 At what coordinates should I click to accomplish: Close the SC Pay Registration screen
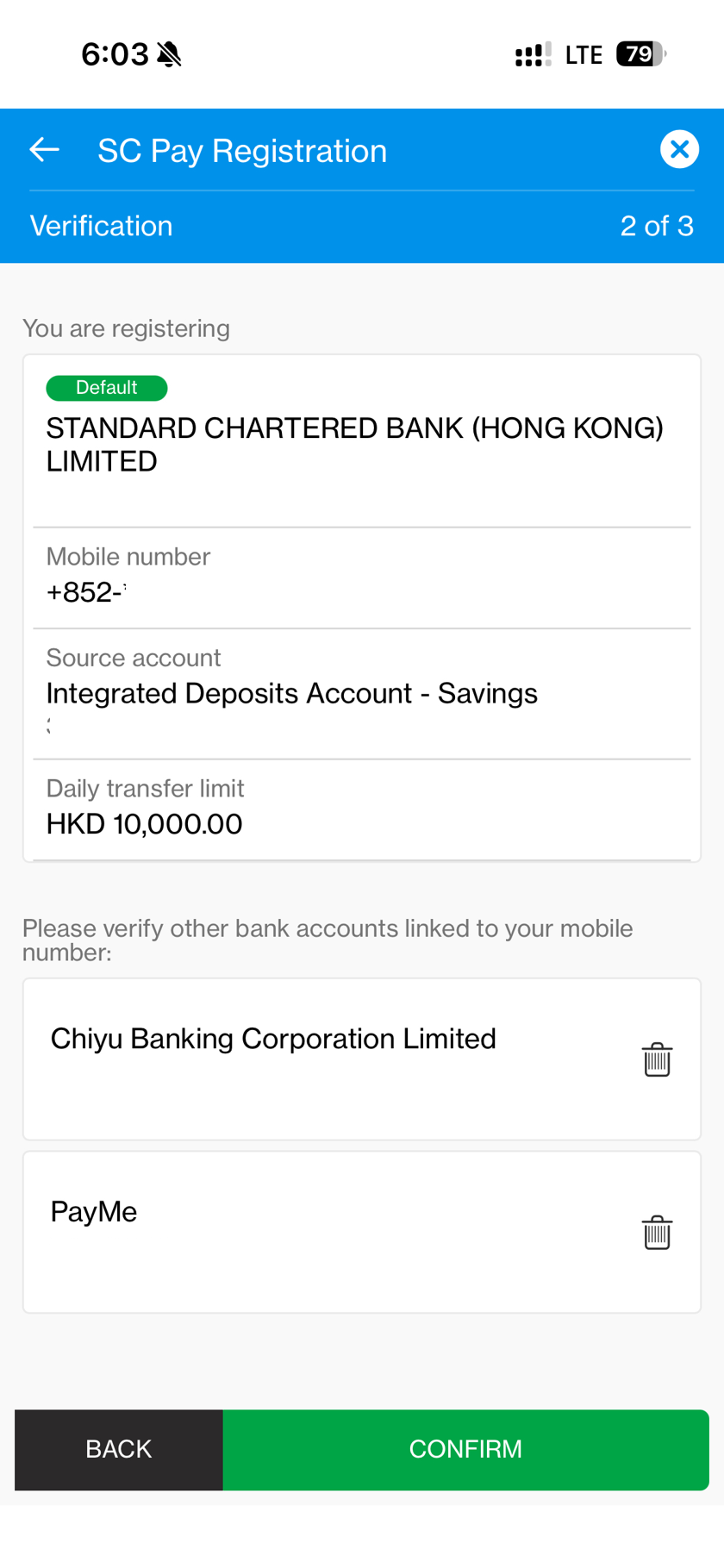click(680, 148)
